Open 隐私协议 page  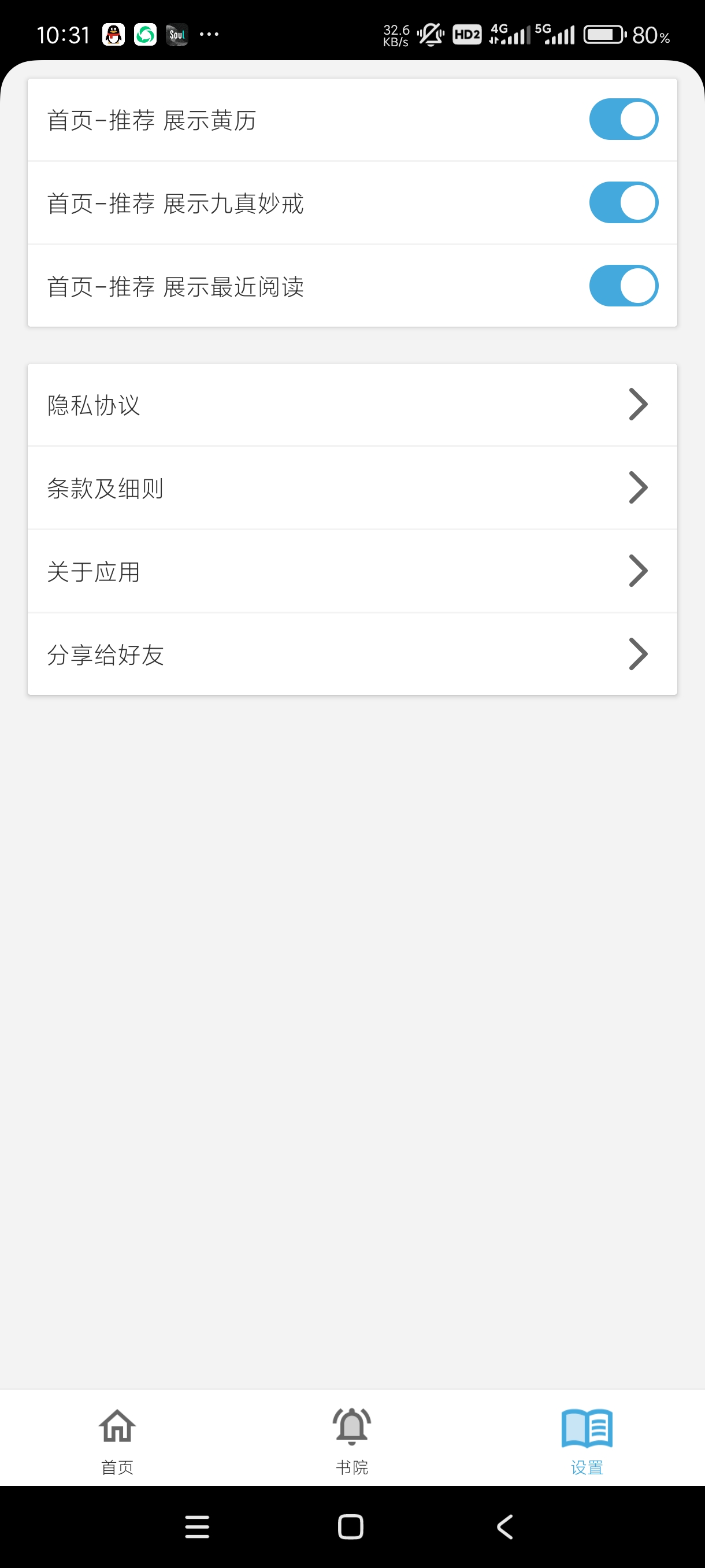(351, 405)
